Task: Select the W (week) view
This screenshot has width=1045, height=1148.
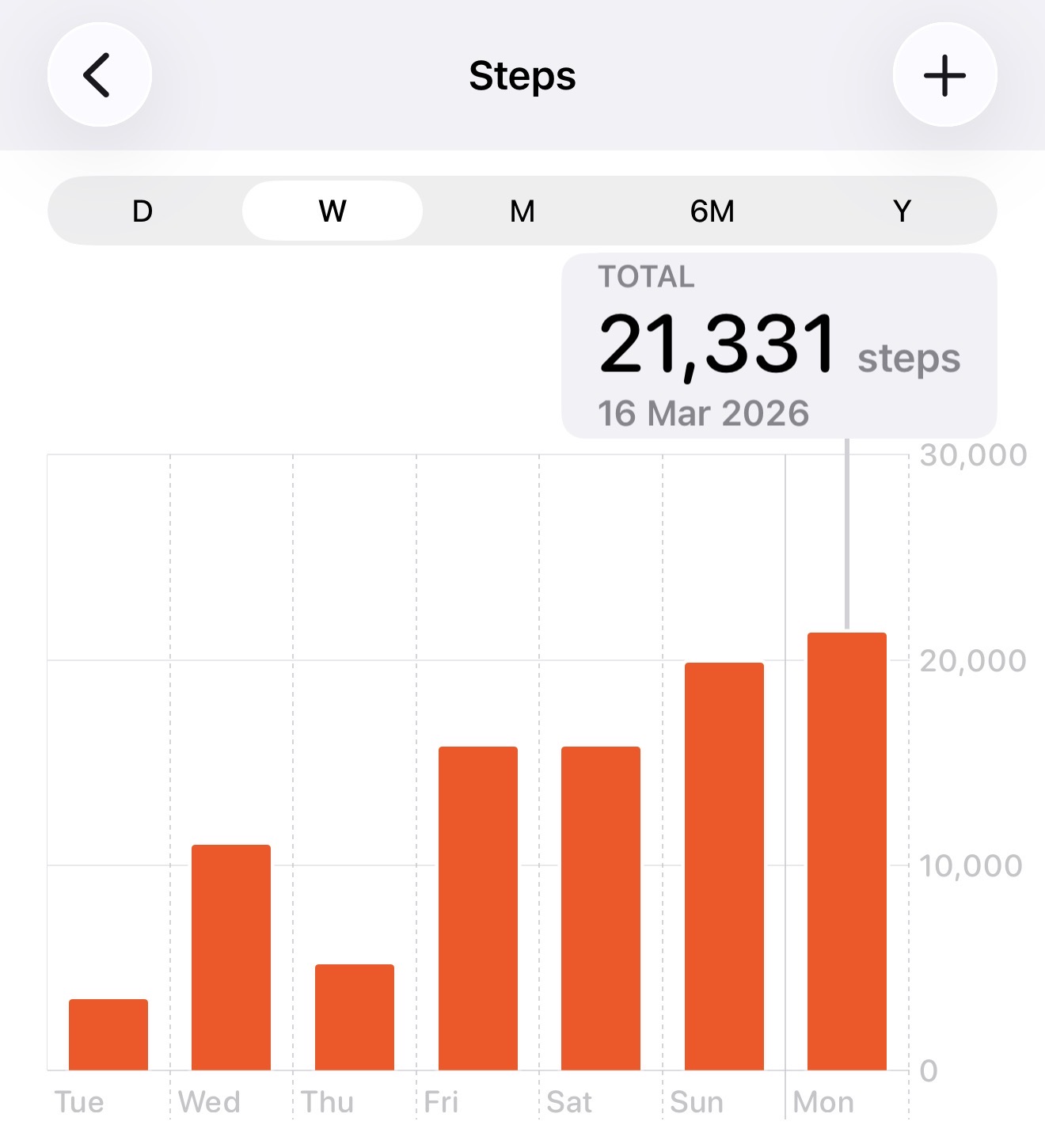Action: [332, 211]
